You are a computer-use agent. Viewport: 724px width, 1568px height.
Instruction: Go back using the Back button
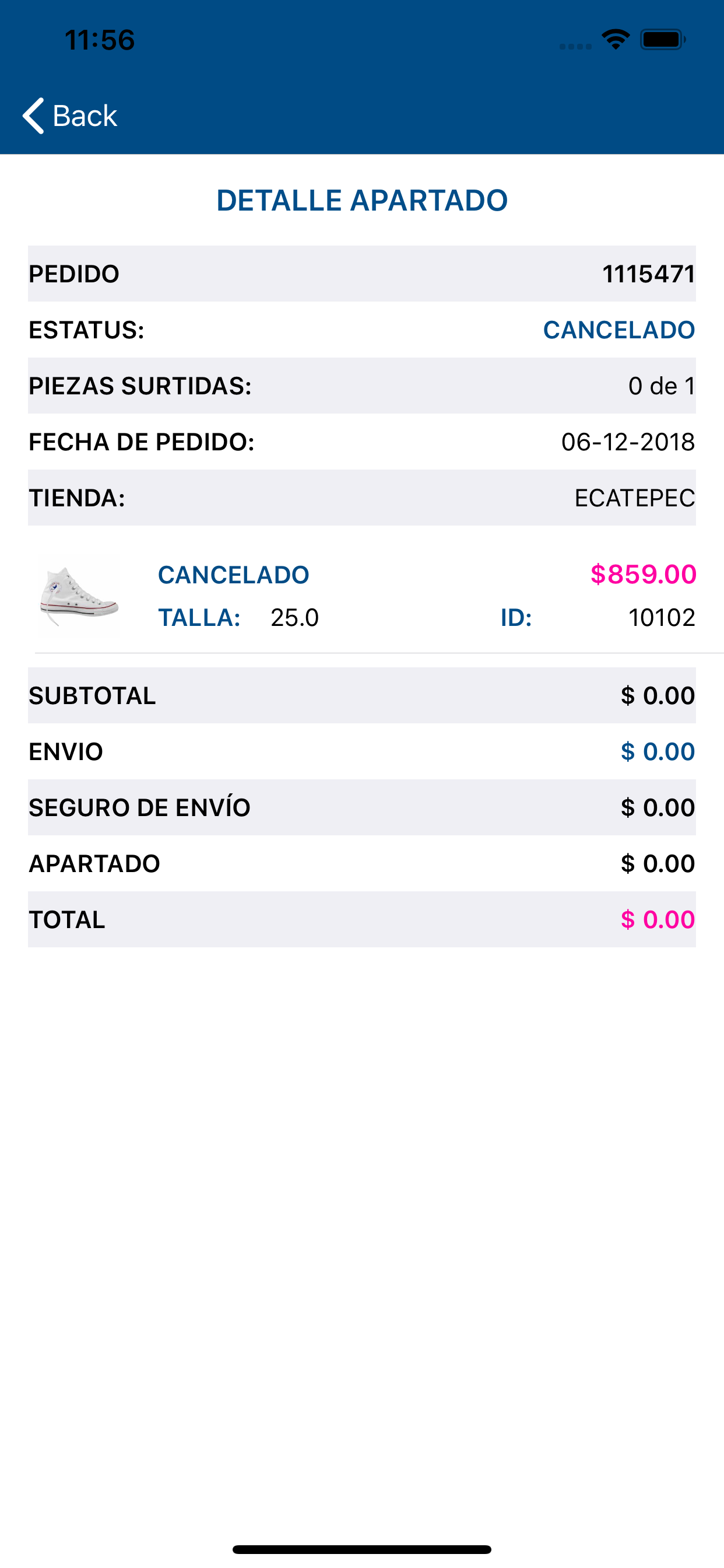[x=70, y=116]
